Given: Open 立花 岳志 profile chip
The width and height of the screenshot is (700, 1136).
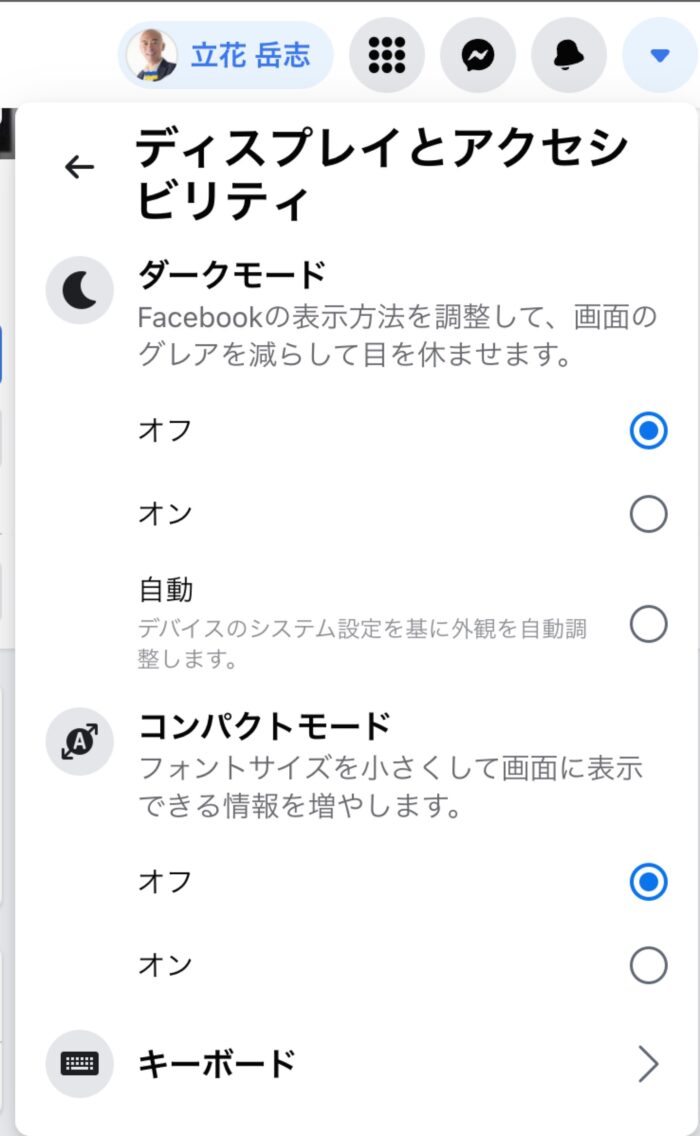Looking at the screenshot, I should 225,55.
